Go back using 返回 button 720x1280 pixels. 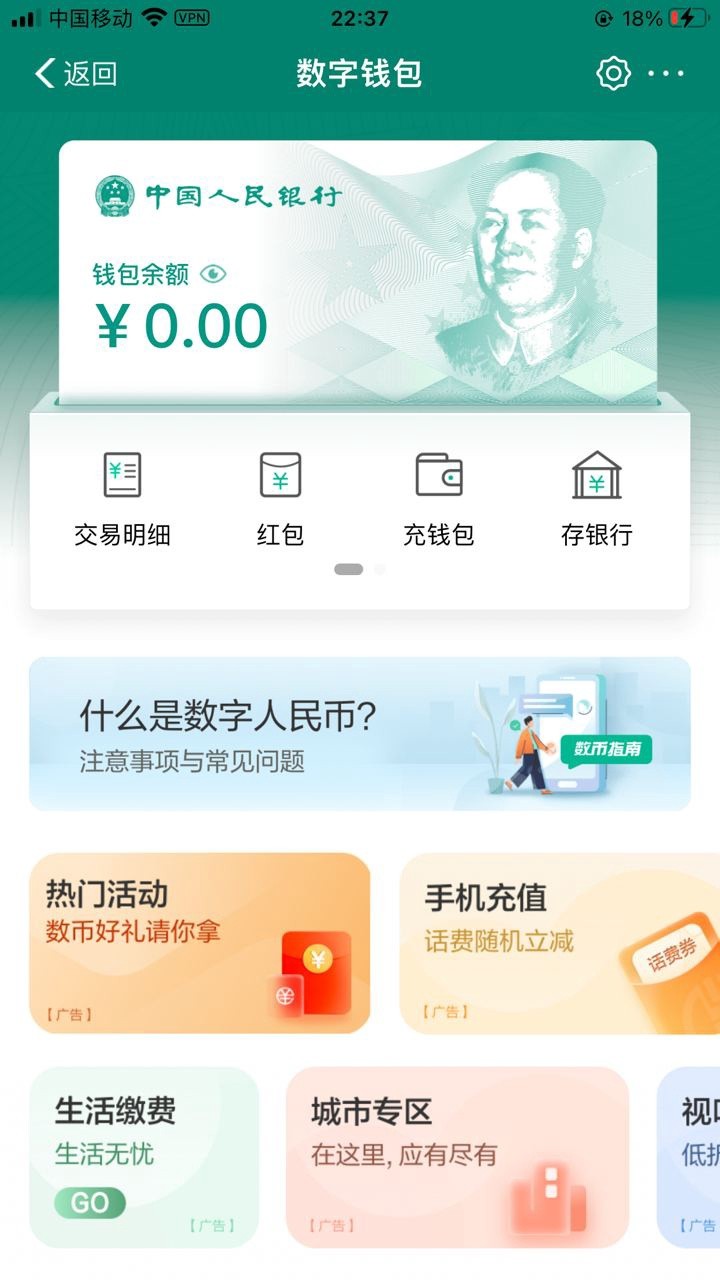[x=76, y=74]
